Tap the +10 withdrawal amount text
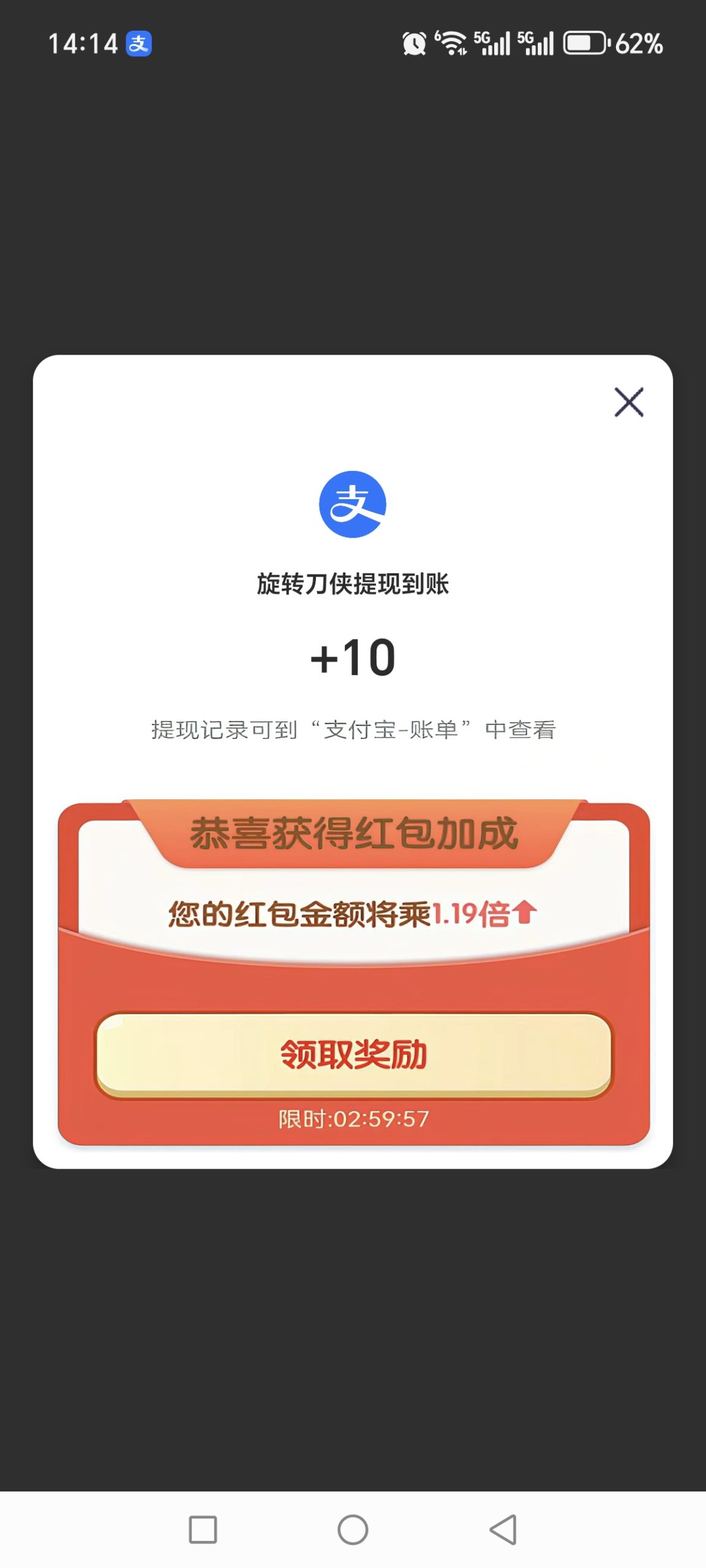 coord(353,655)
